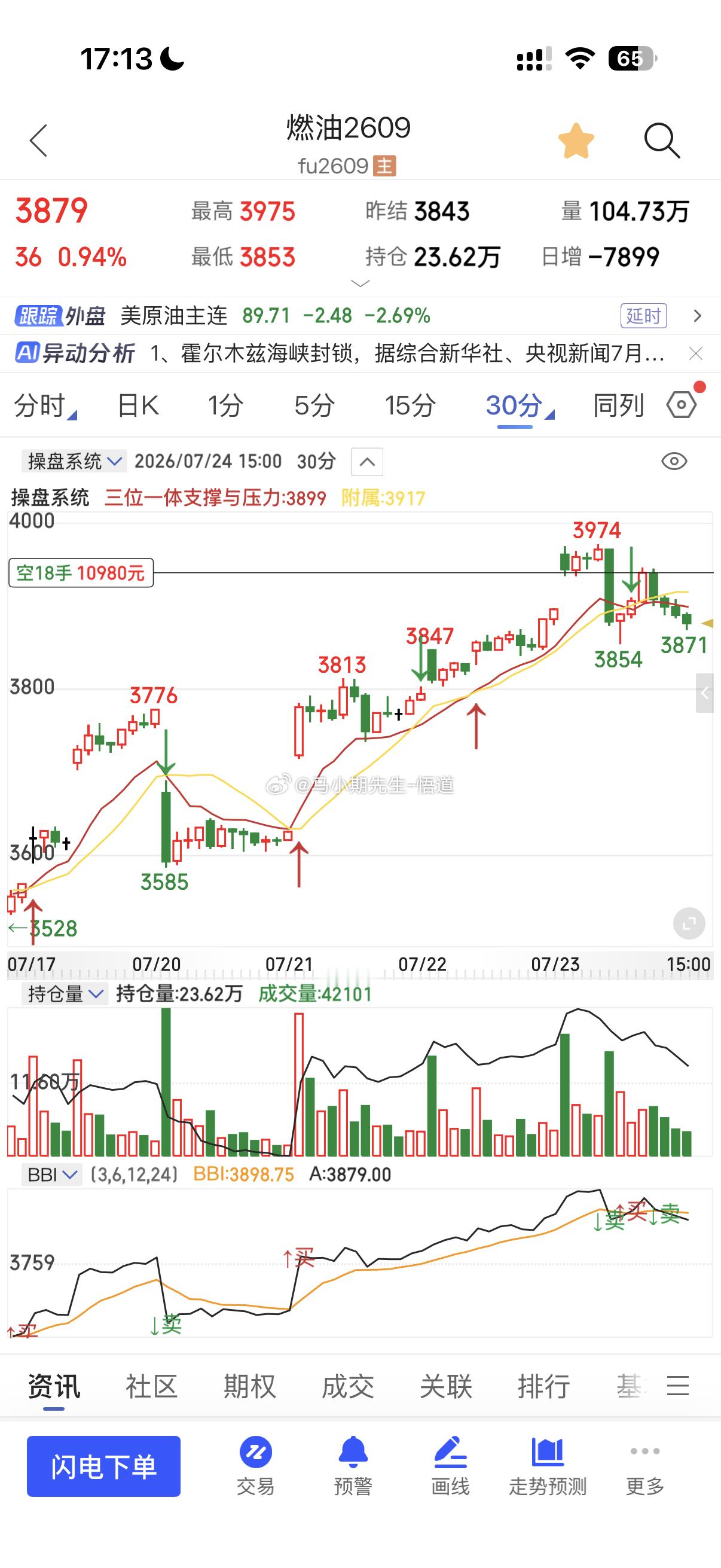Change the BBI indicator dropdown
Viewport: 721px width, 1568px height.
click(x=52, y=1174)
